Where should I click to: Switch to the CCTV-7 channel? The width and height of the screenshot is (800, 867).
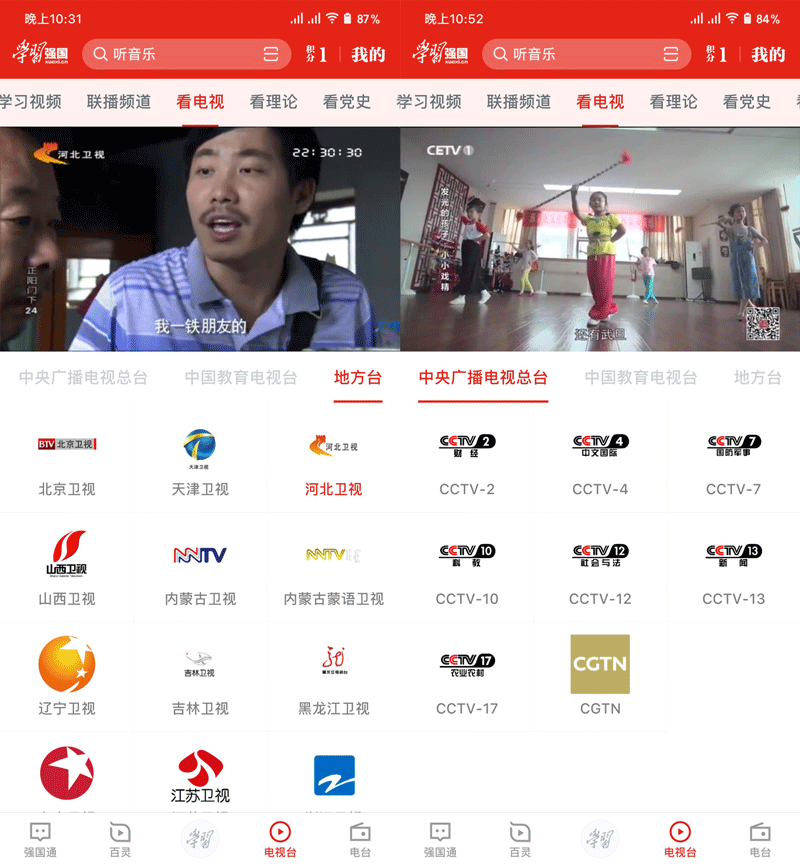tap(733, 460)
